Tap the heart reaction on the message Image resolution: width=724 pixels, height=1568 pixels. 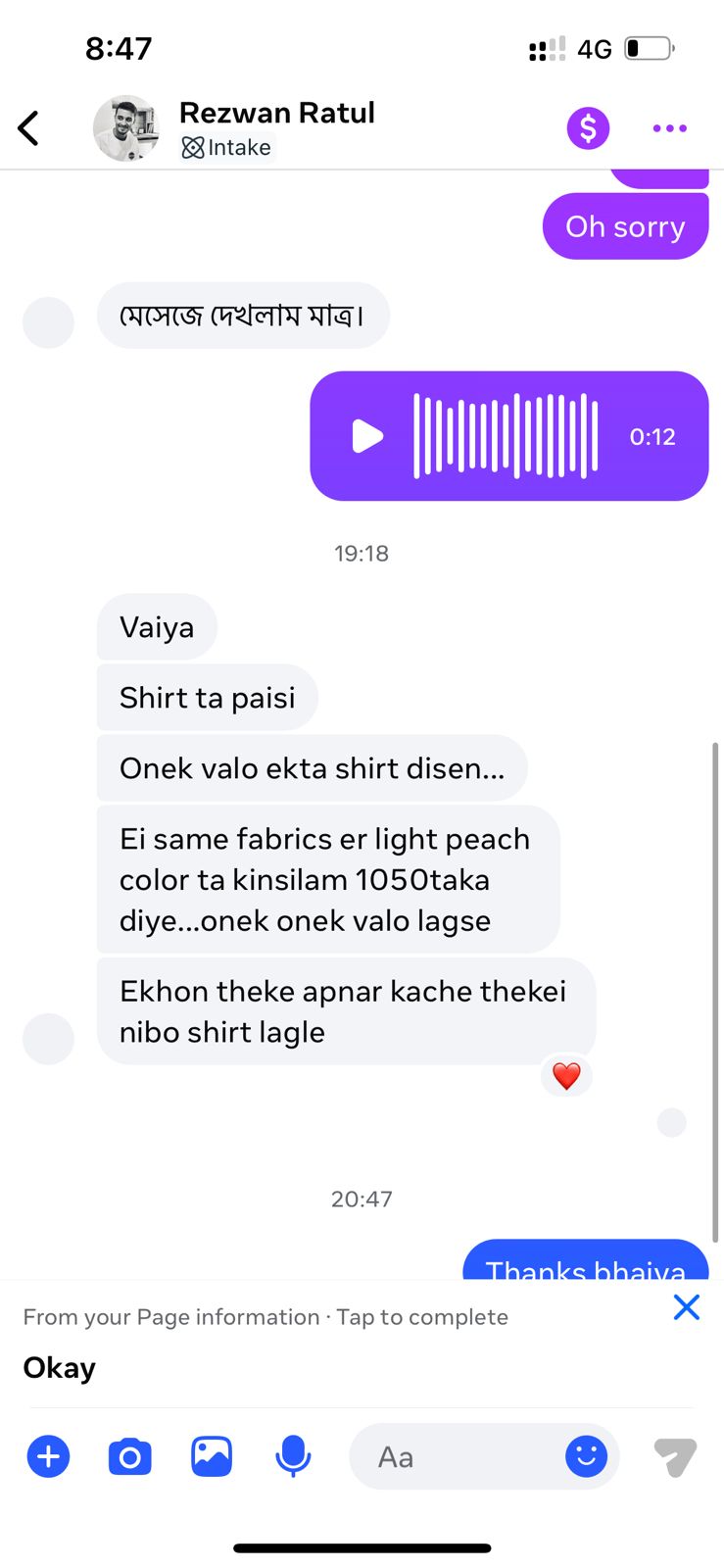(566, 1076)
